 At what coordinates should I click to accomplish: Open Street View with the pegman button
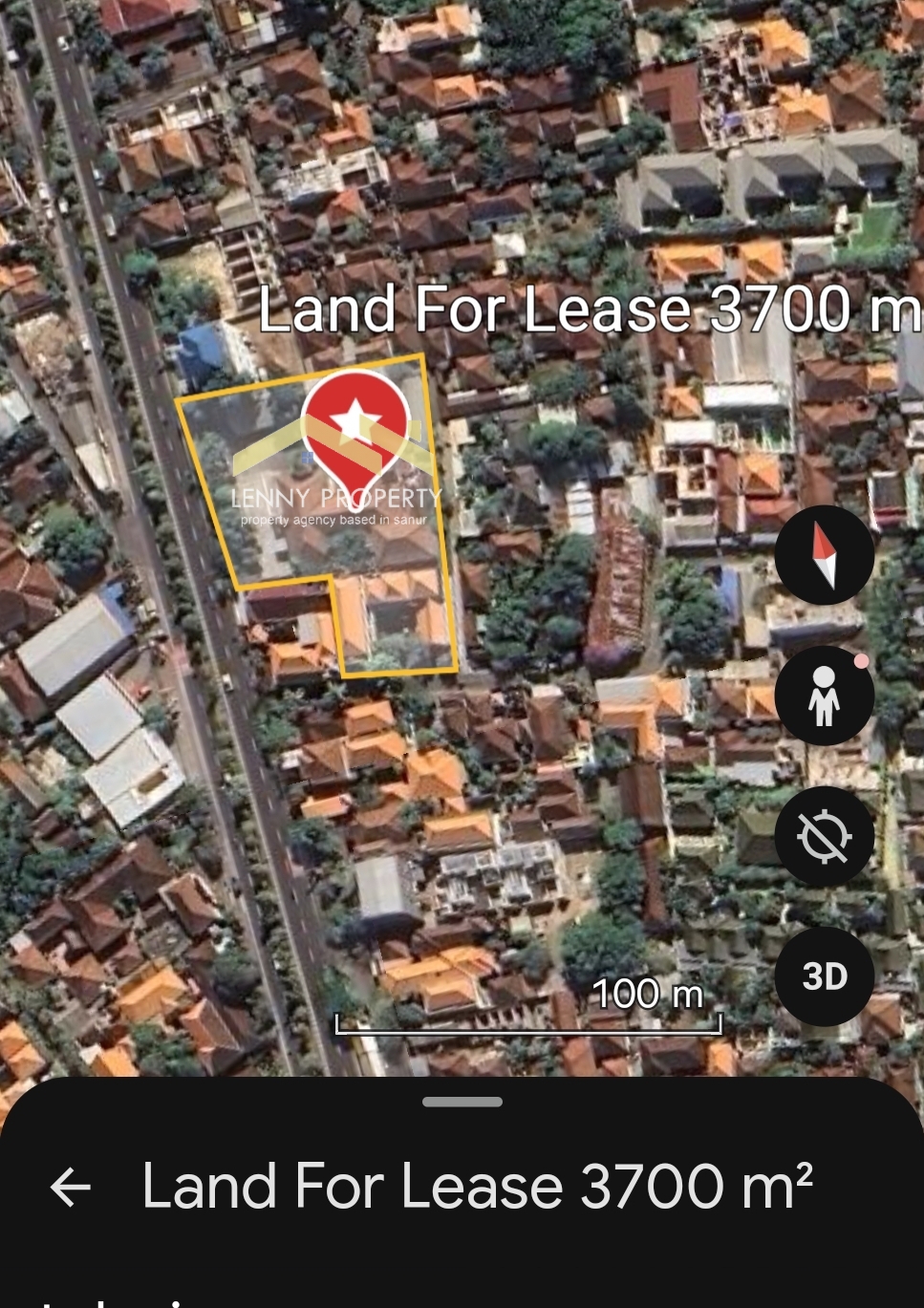click(824, 696)
